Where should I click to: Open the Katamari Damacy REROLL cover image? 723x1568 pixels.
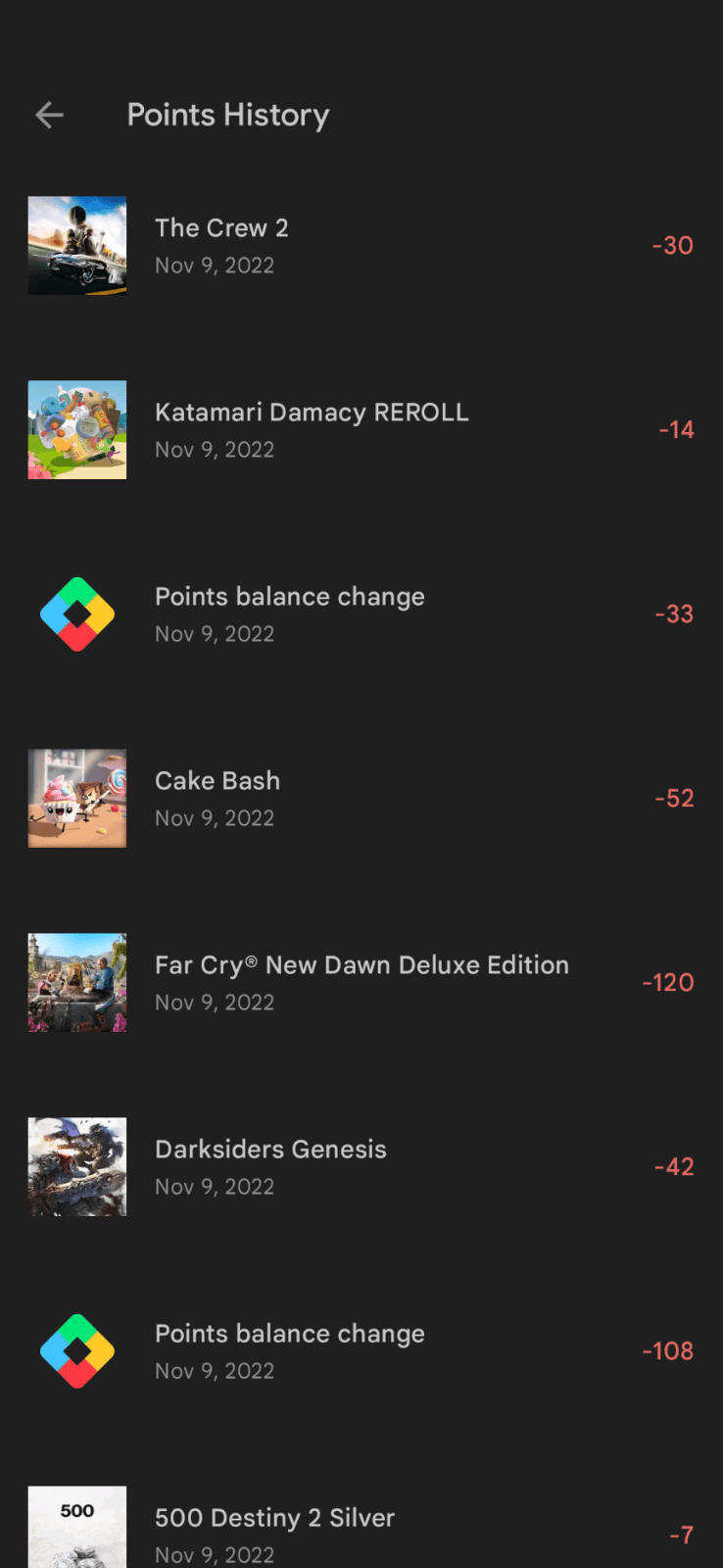coord(77,429)
